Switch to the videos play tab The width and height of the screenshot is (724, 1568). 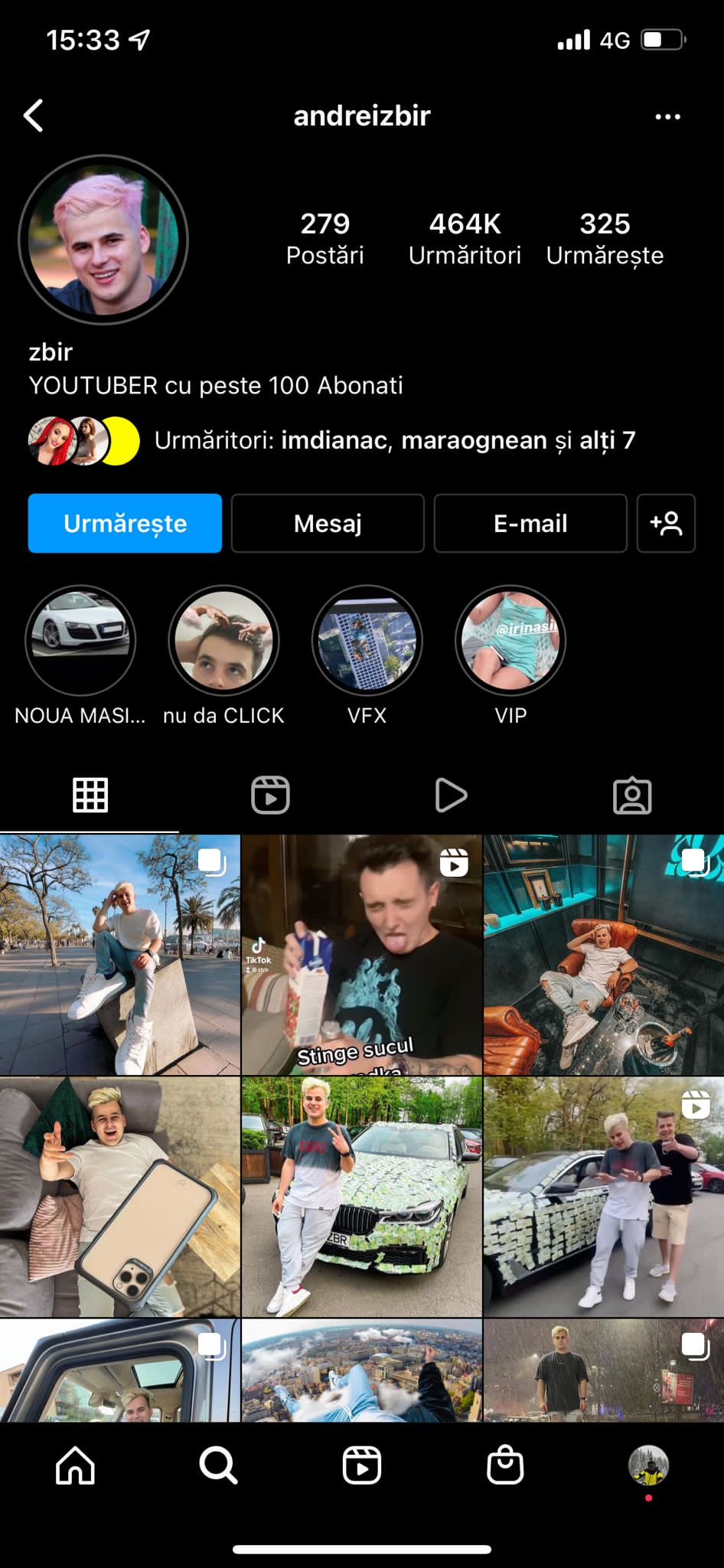click(x=451, y=795)
